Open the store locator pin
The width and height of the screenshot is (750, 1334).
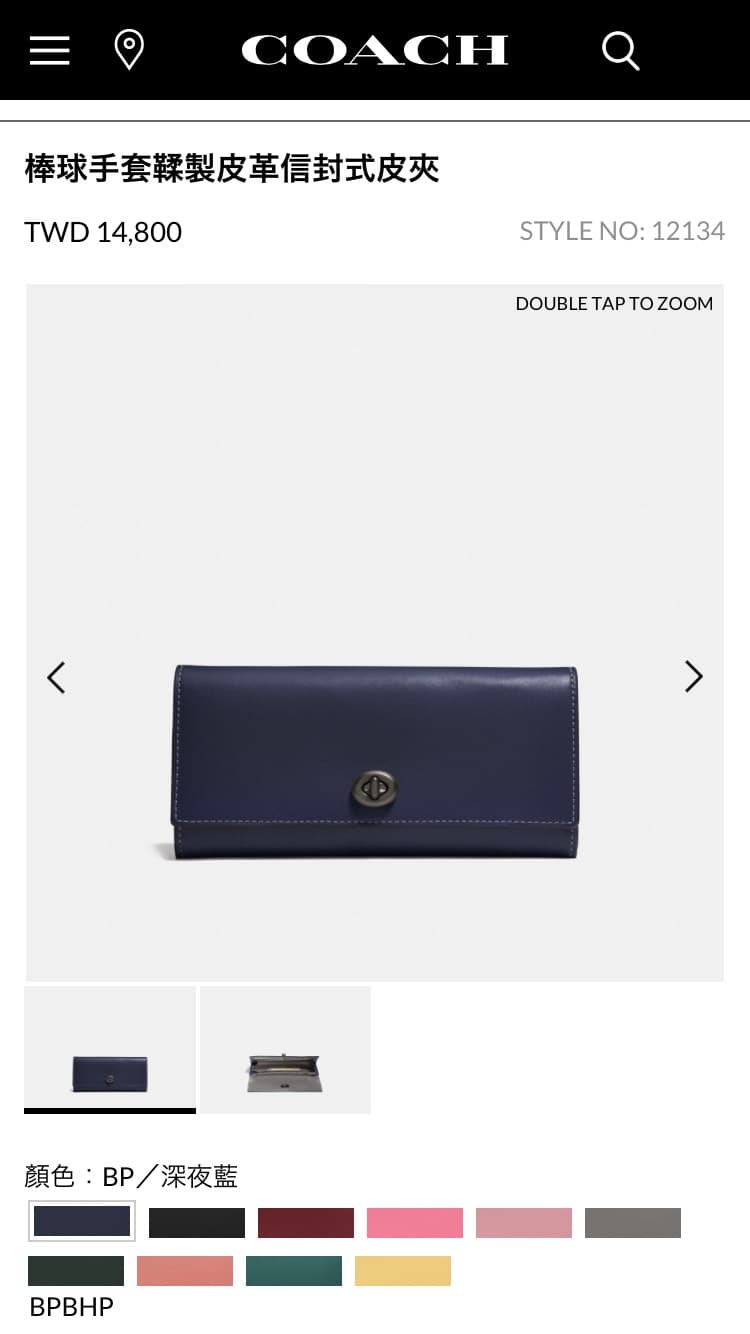(129, 50)
